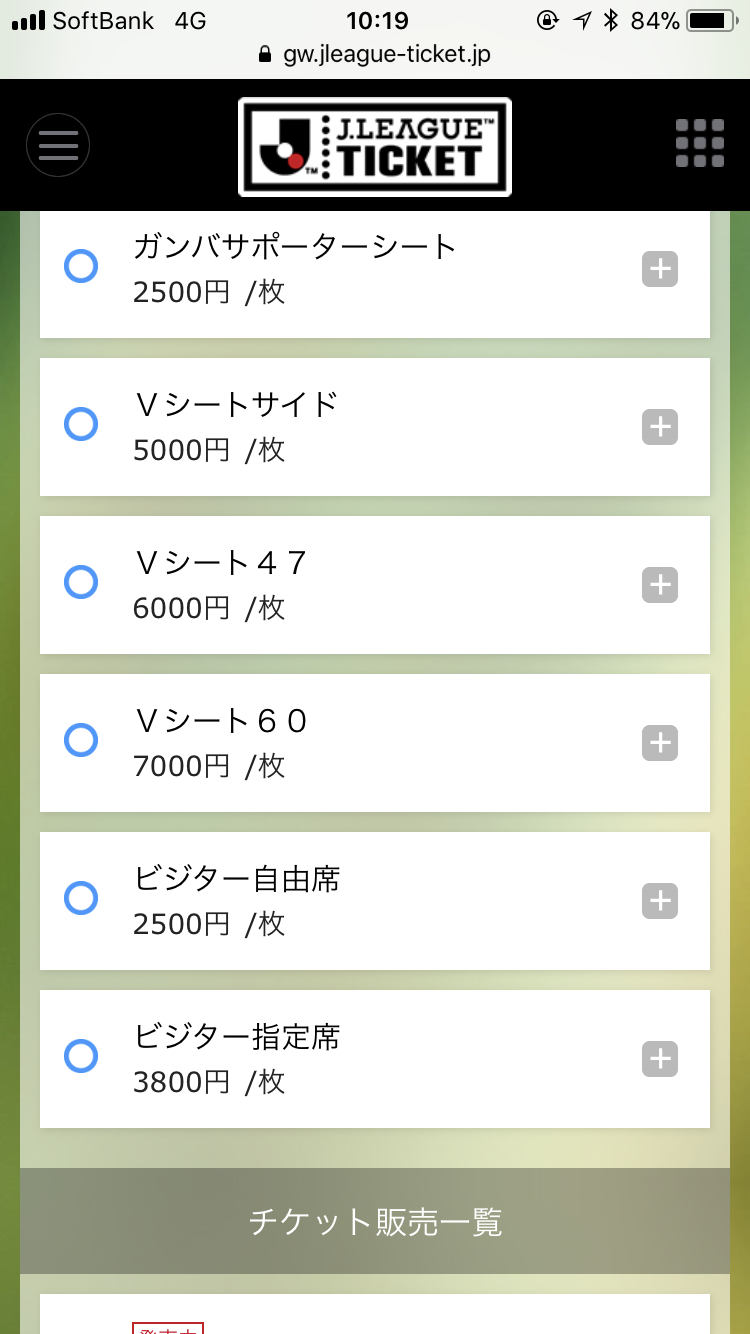Tap plus for Vシートサイド
The width and height of the screenshot is (750, 1334).
click(660, 427)
